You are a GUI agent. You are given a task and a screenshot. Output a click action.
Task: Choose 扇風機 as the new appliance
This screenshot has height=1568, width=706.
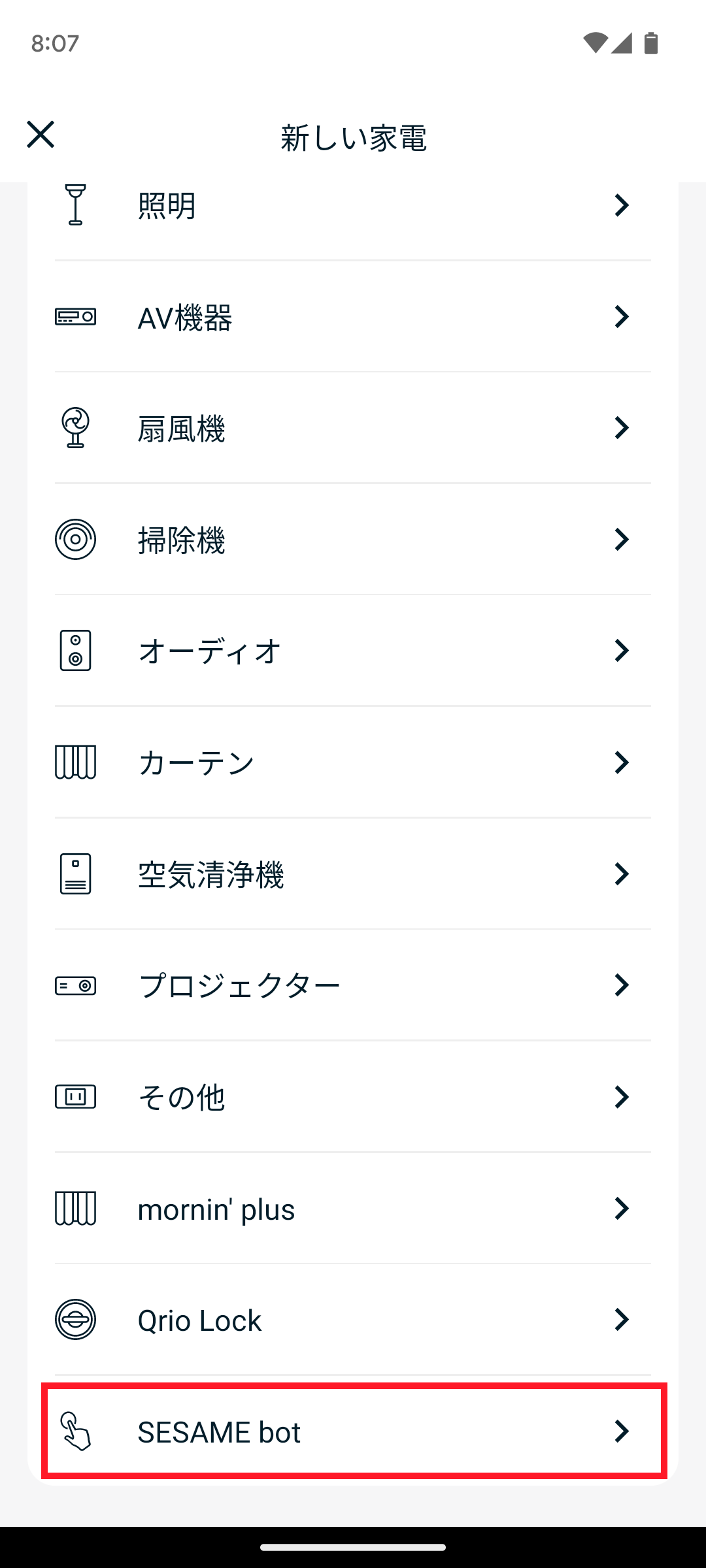353,429
